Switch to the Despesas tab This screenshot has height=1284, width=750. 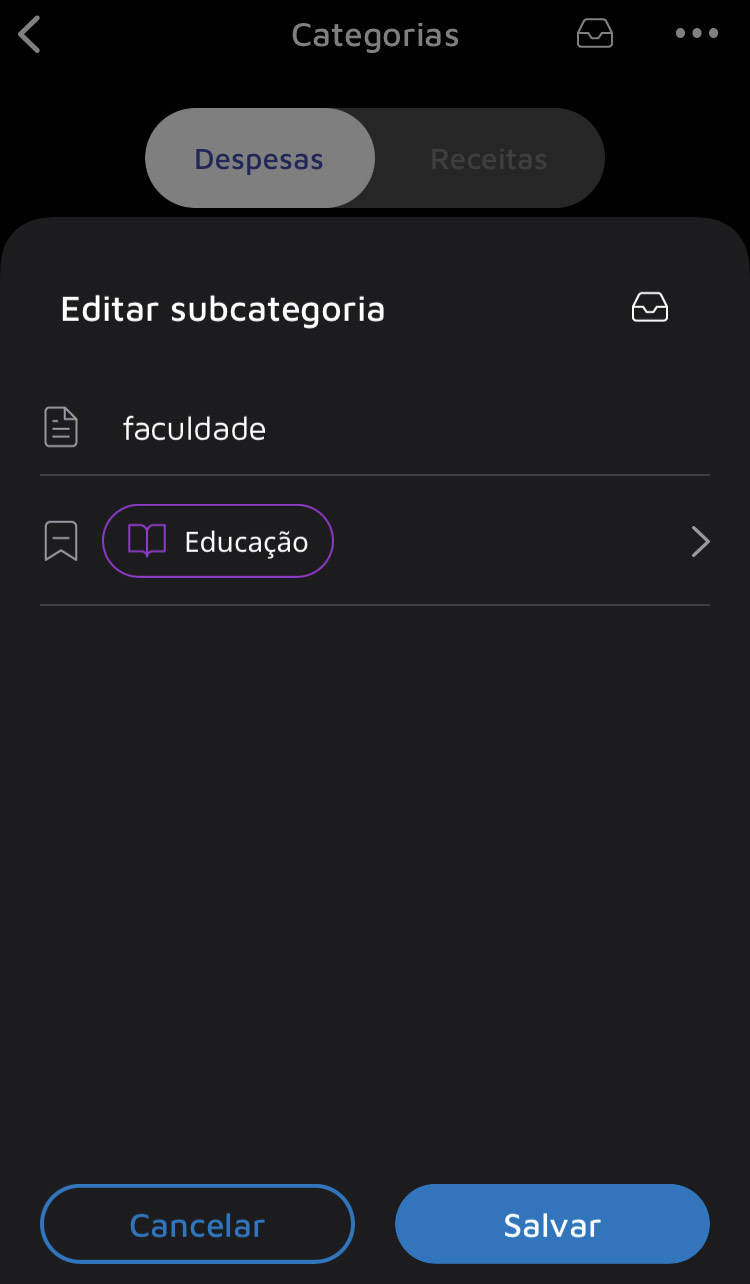(x=259, y=159)
